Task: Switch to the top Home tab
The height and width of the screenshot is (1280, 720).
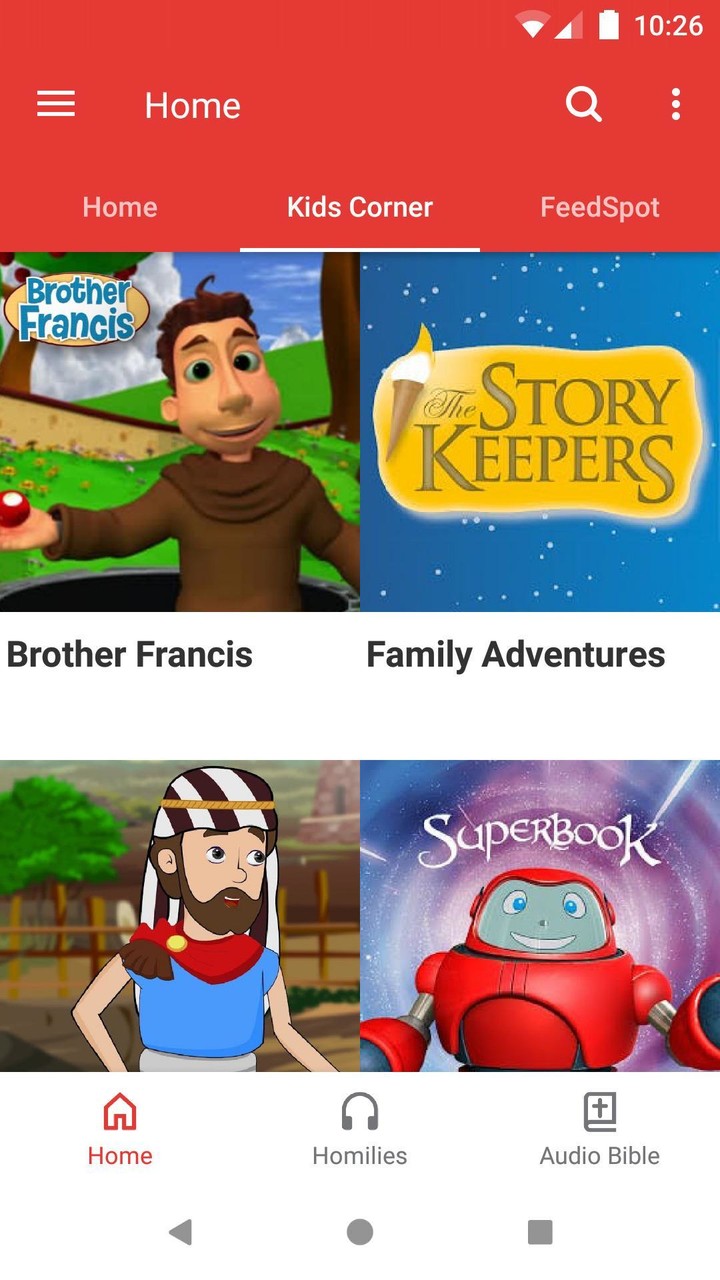Action: pos(120,208)
